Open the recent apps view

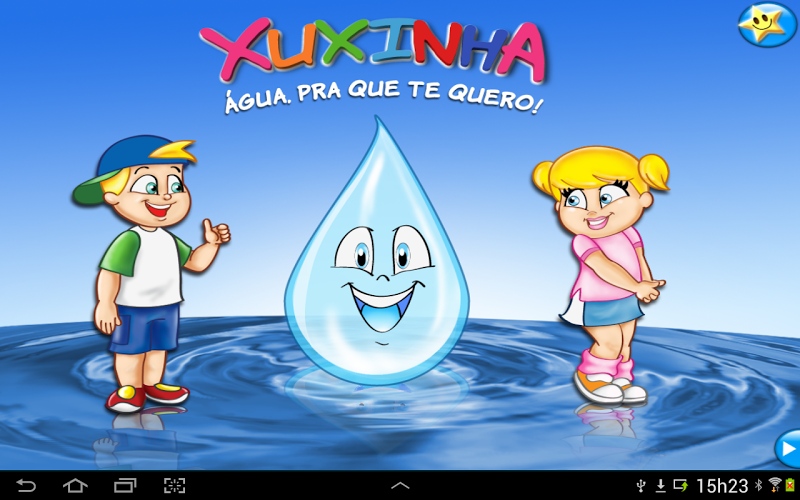[125, 486]
